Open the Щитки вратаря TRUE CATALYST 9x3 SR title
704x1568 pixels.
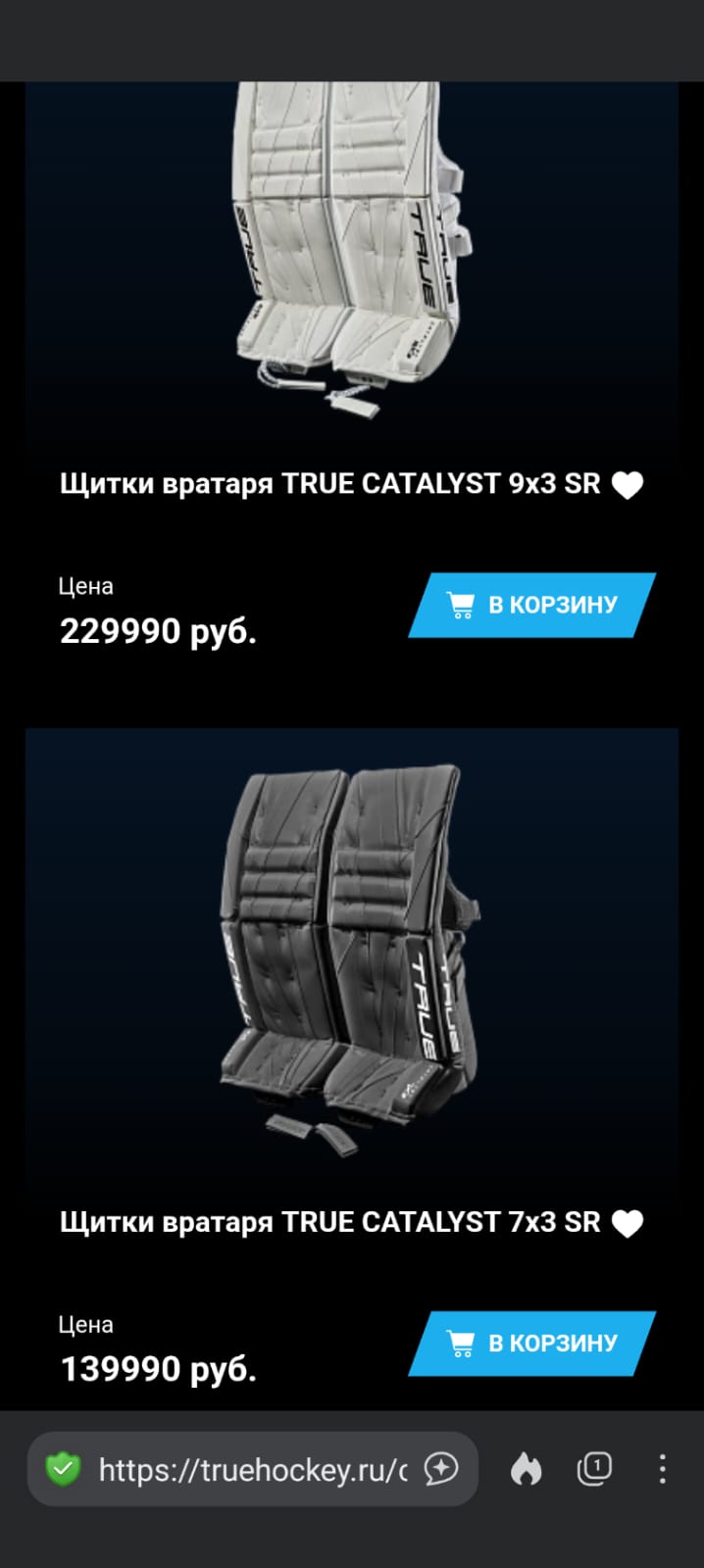click(x=329, y=484)
